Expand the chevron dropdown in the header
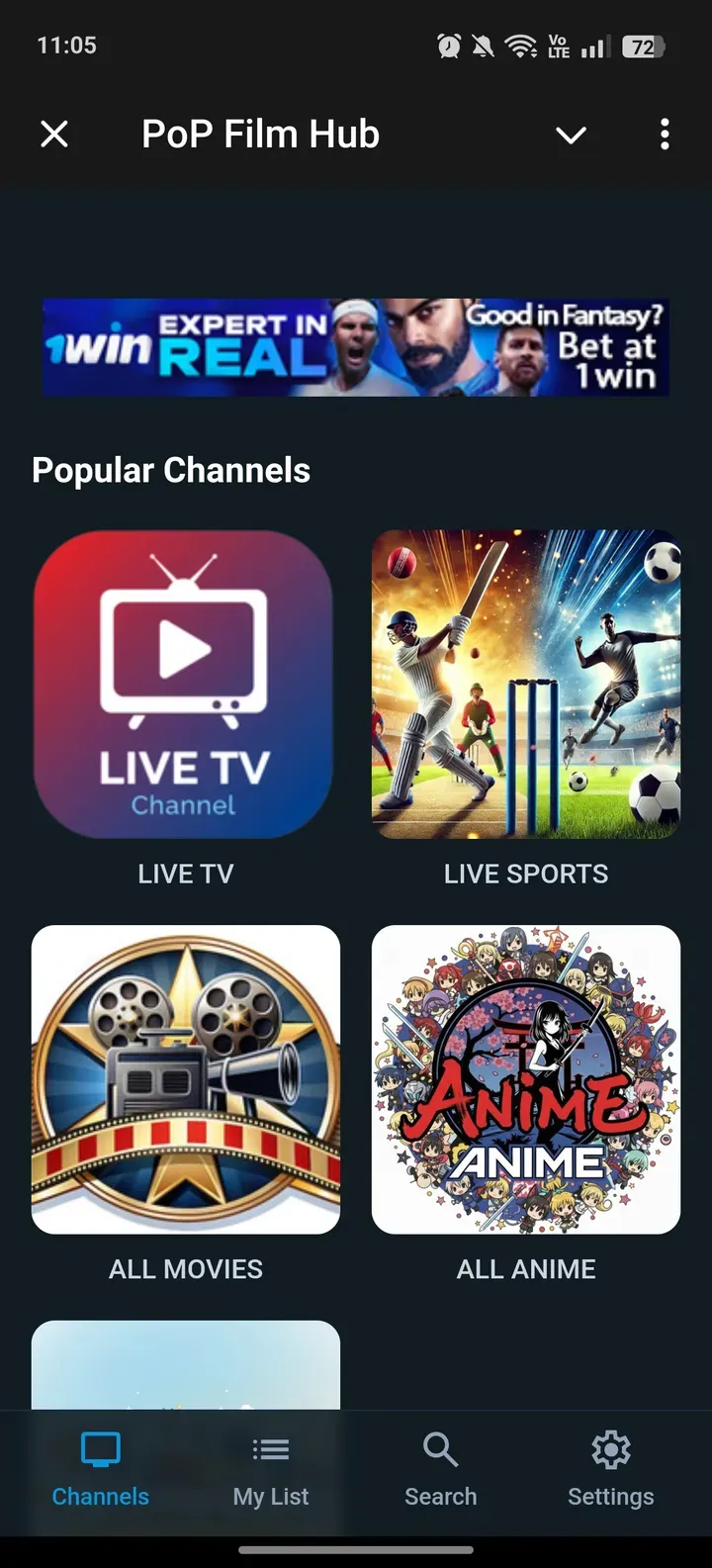This screenshot has height=1568, width=712. (x=571, y=136)
